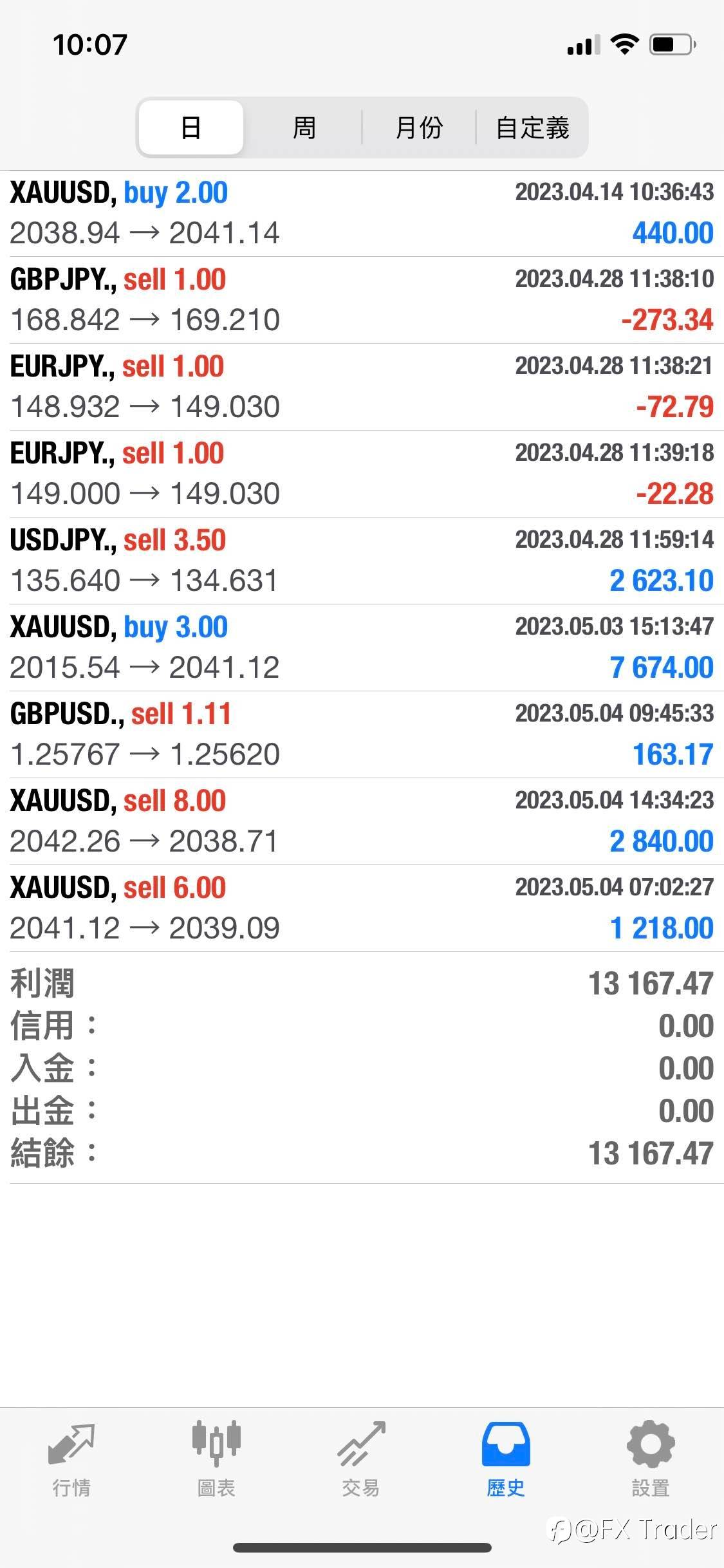Select the 日 period segment
724x1568 pixels.
tap(191, 127)
